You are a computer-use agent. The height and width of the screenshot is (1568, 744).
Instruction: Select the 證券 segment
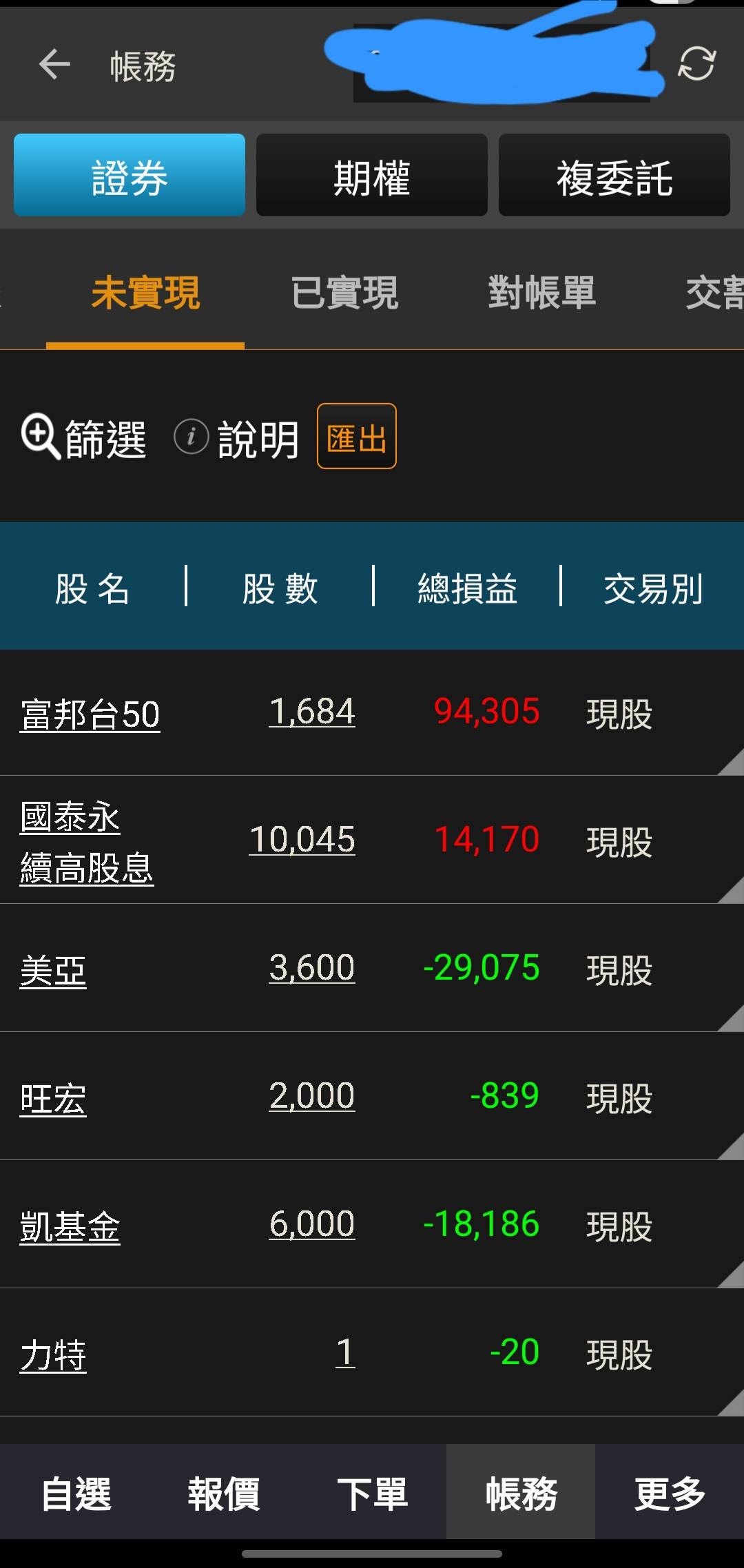coord(130,176)
